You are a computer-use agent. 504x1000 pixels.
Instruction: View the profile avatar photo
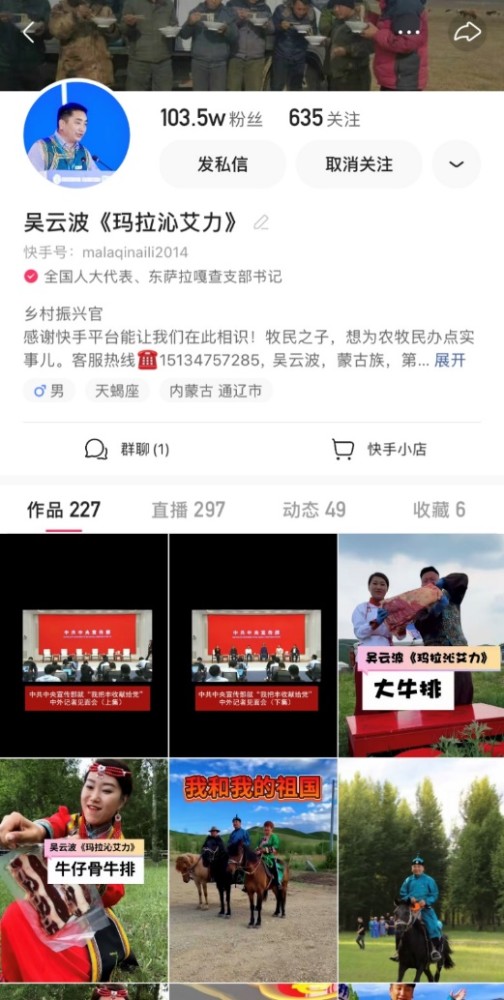pyautogui.click(x=77, y=135)
